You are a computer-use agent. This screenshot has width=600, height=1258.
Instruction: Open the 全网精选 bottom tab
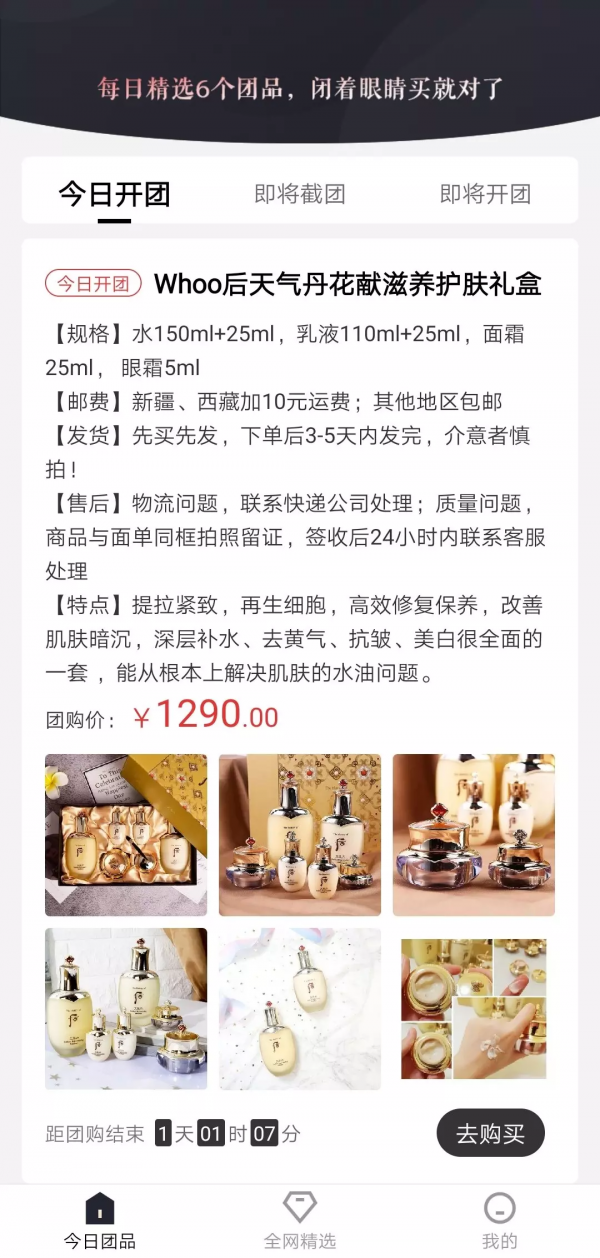click(x=300, y=1221)
